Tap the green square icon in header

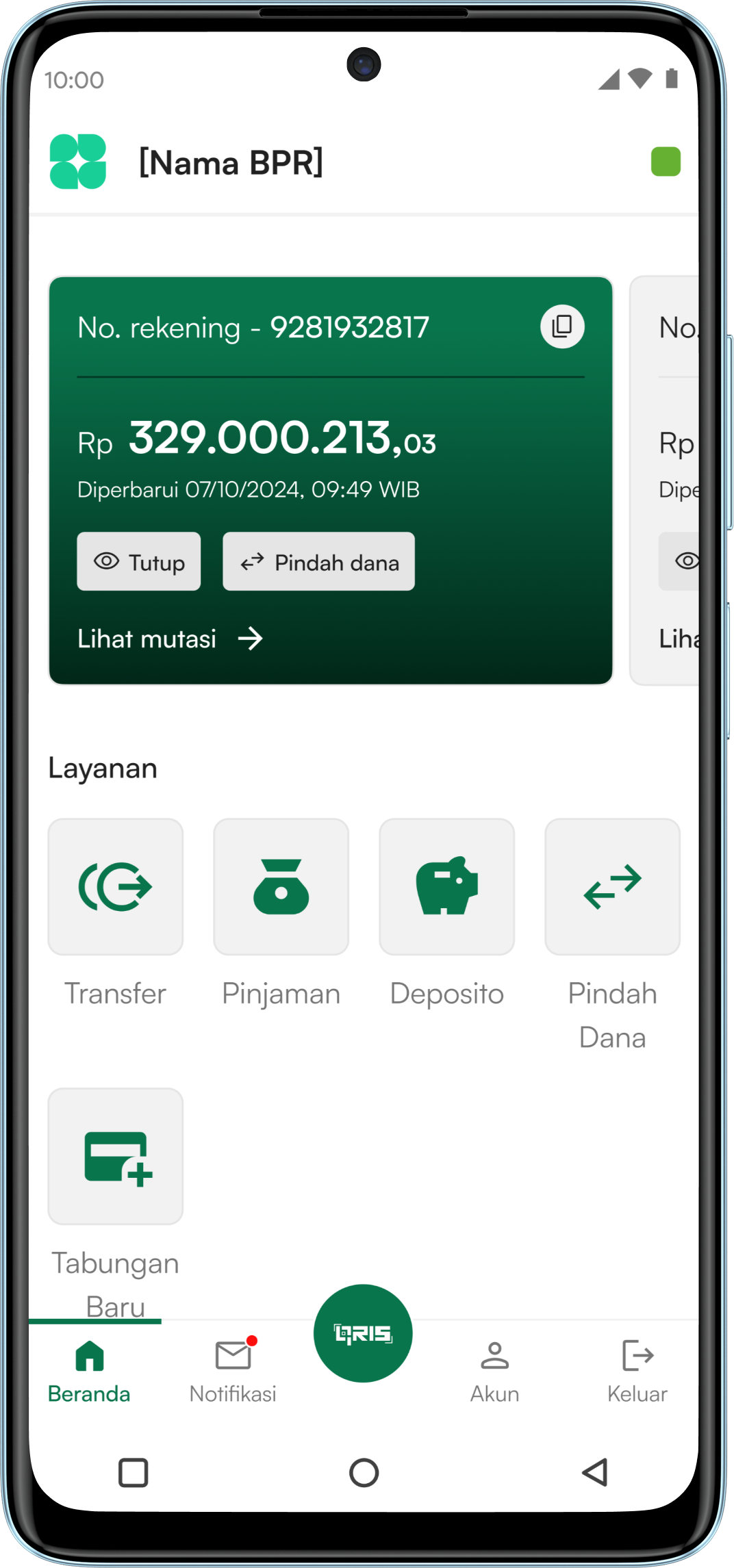click(666, 162)
